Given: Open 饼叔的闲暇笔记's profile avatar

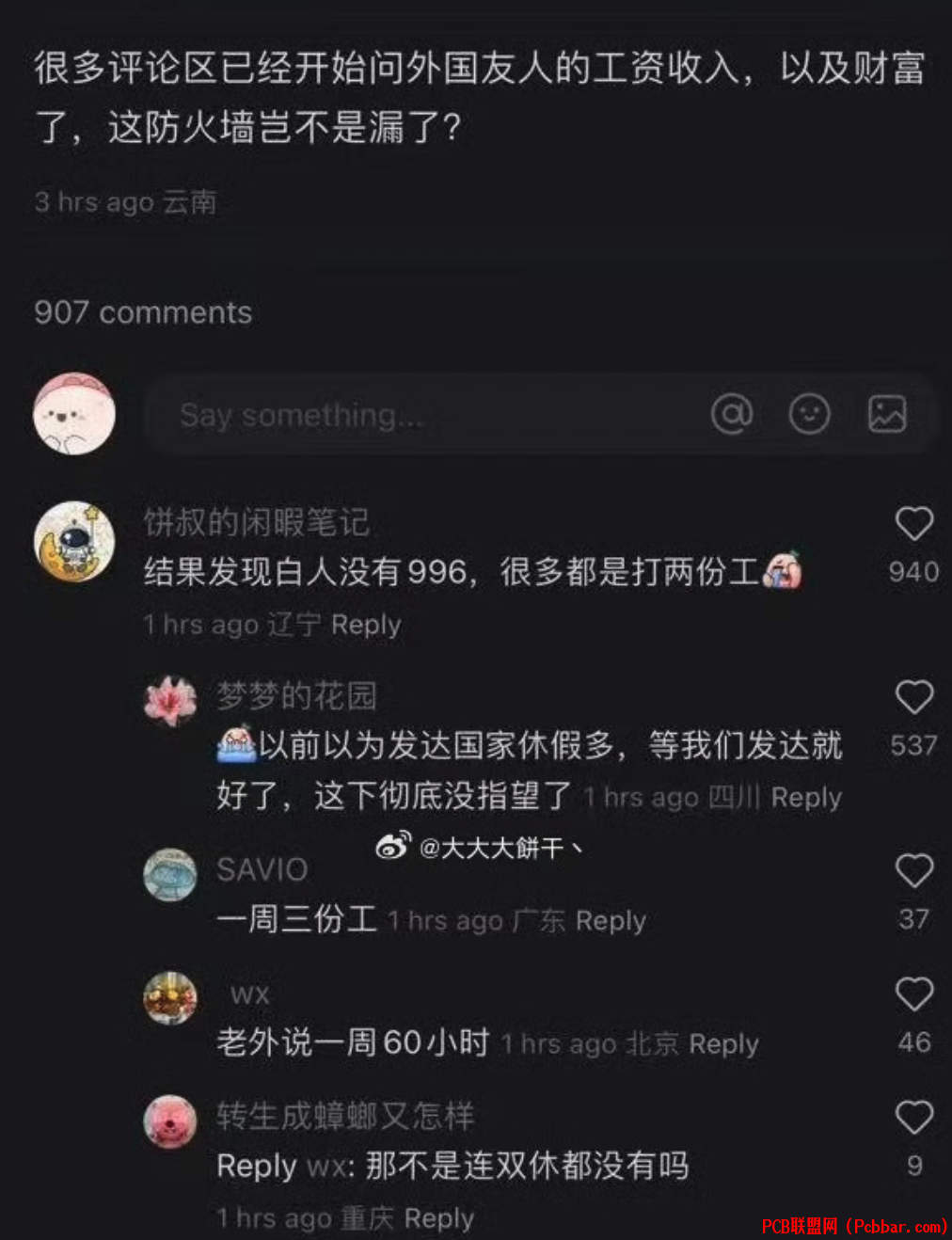Looking at the screenshot, I should 74,541.
